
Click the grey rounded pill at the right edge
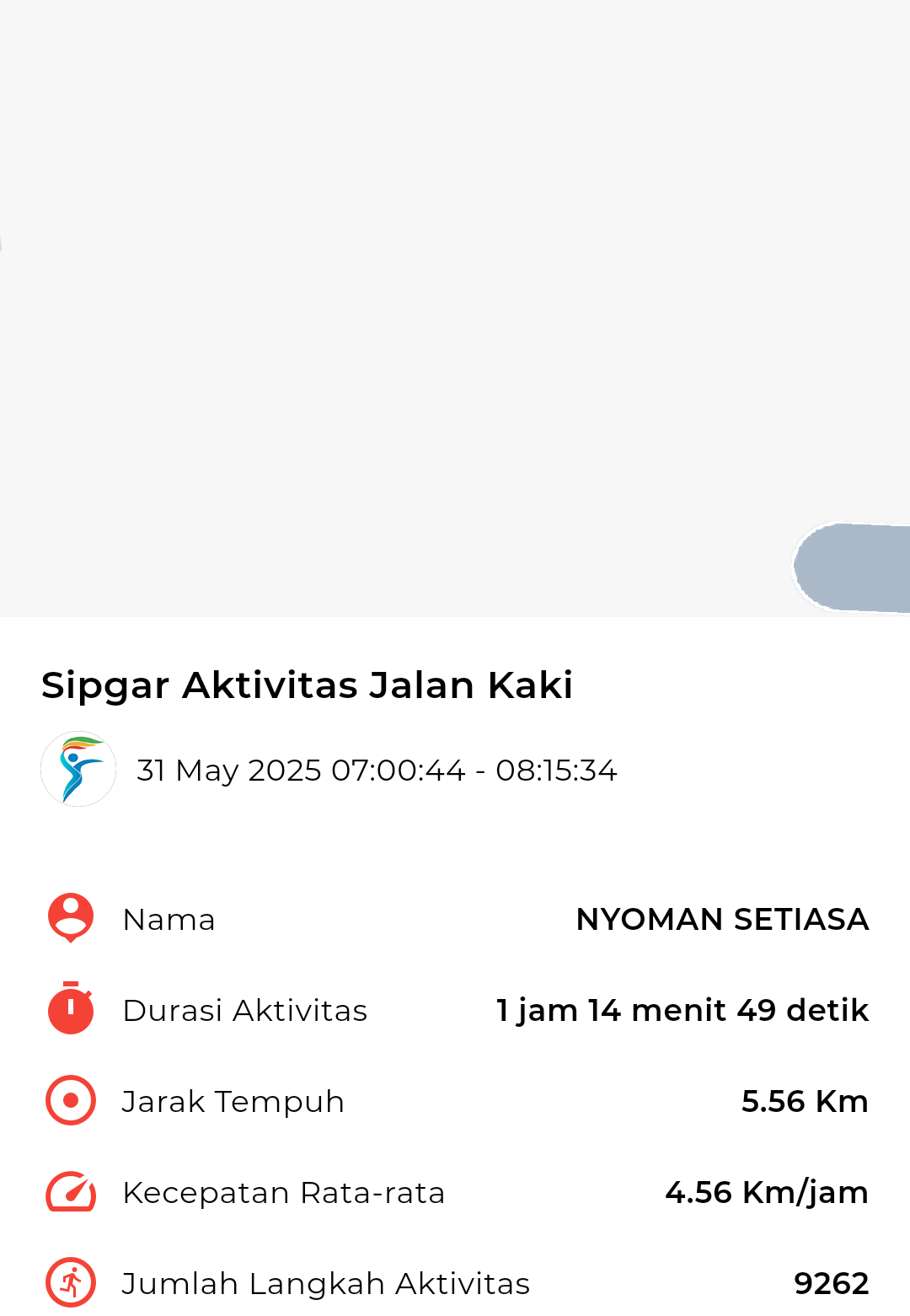tap(859, 566)
